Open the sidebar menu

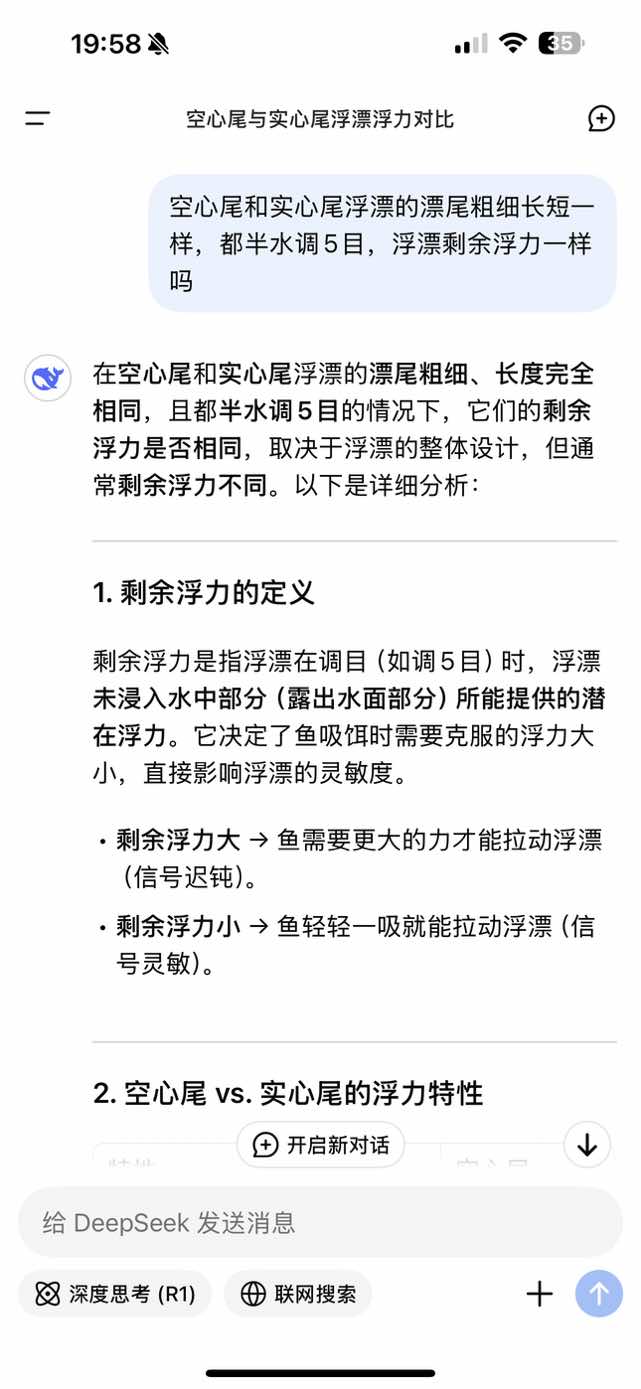(38, 119)
